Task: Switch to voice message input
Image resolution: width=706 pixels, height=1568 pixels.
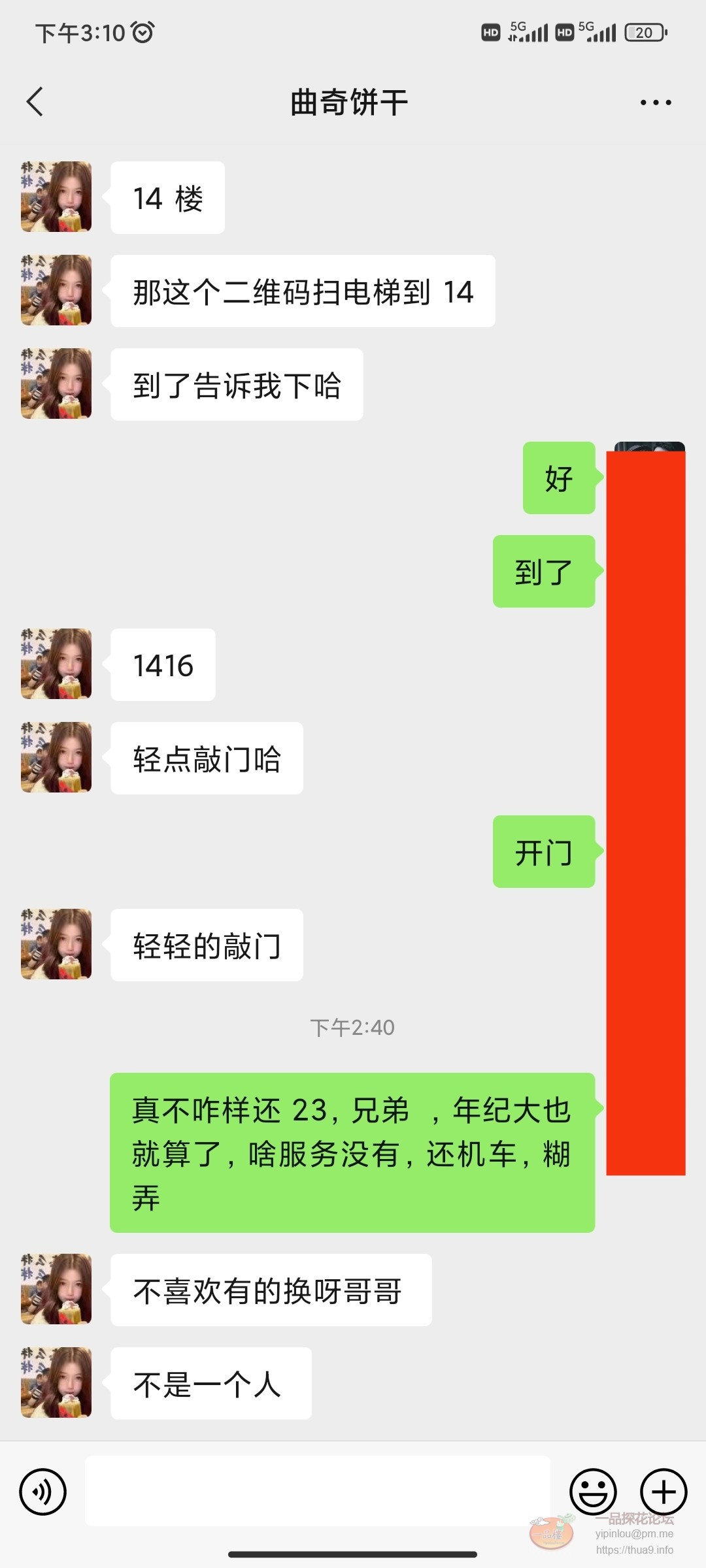Action: (x=43, y=1491)
